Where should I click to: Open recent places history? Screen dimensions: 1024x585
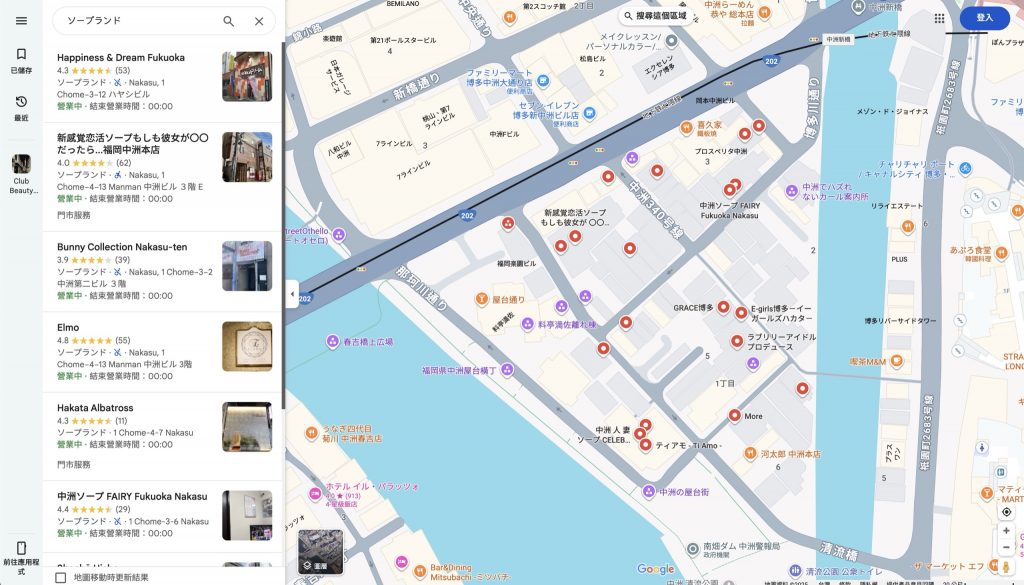pos(21,107)
